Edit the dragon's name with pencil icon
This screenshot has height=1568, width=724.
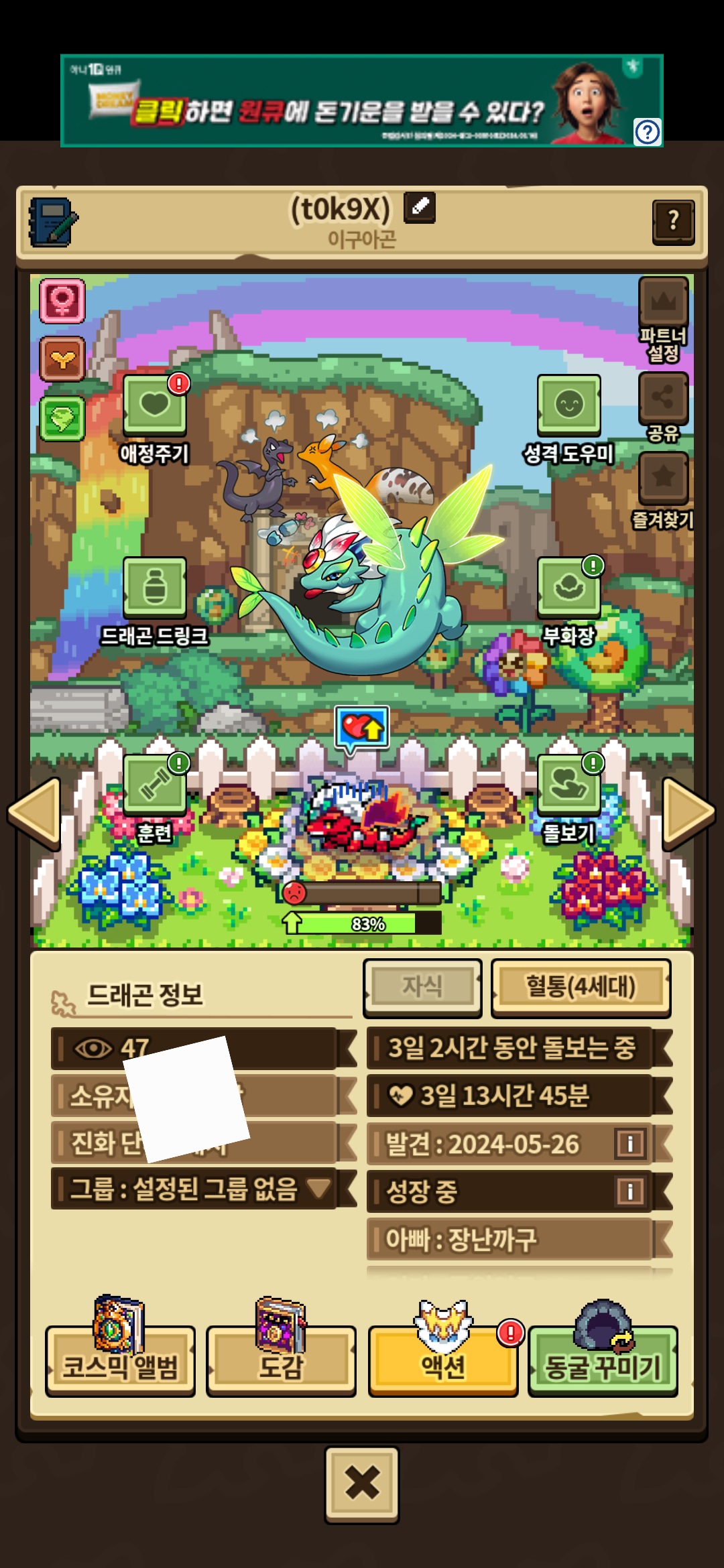tap(420, 208)
